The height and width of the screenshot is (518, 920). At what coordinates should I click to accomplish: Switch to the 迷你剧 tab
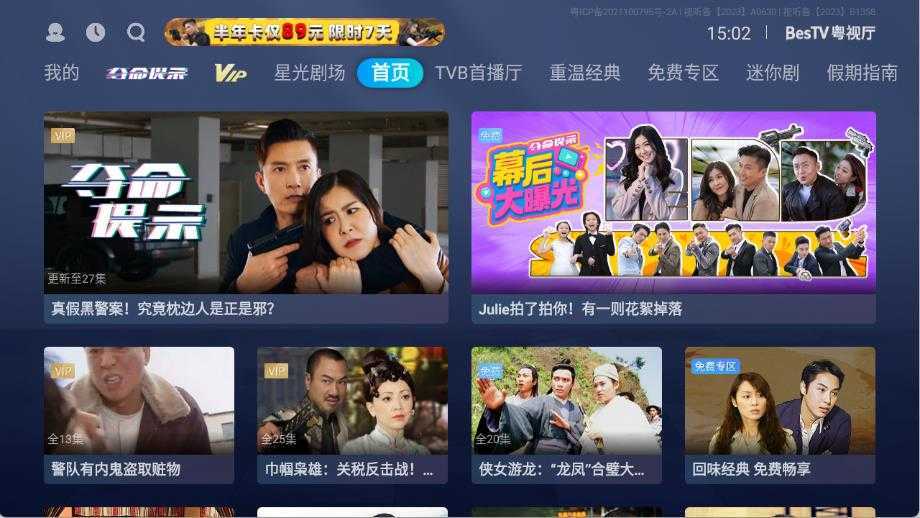[x=773, y=73]
